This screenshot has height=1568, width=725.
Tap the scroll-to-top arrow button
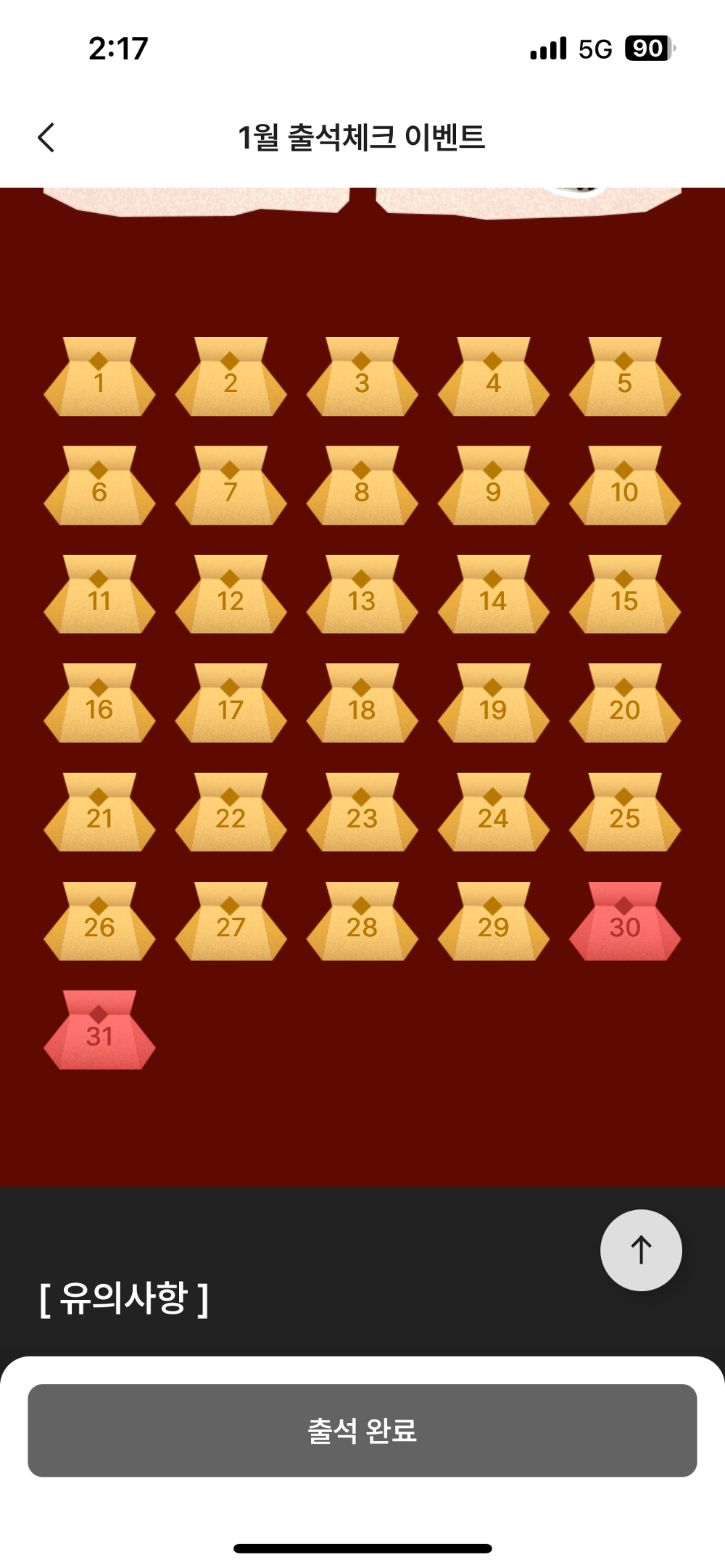(641, 1250)
